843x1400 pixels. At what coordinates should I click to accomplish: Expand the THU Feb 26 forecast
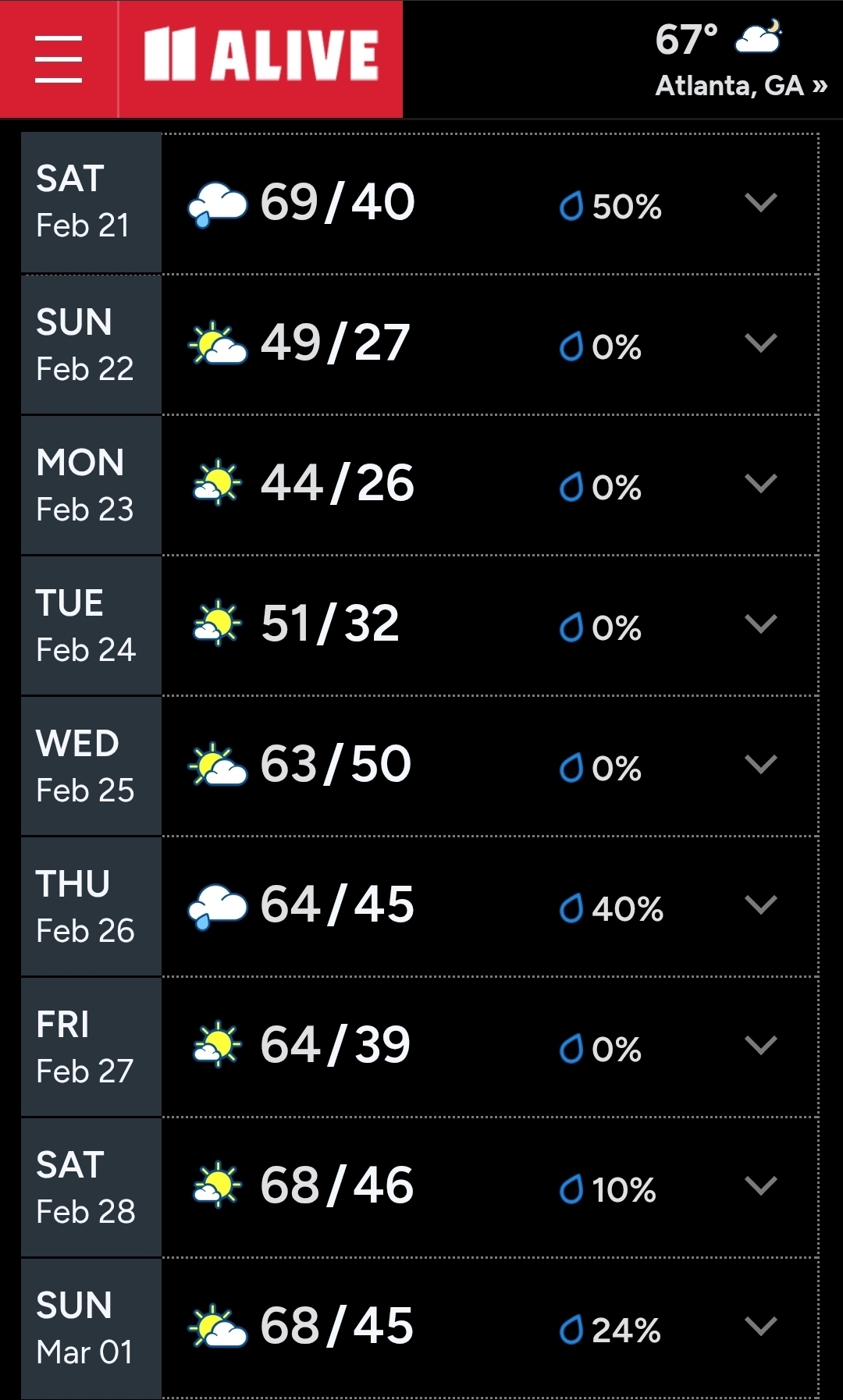click(760, 905)
